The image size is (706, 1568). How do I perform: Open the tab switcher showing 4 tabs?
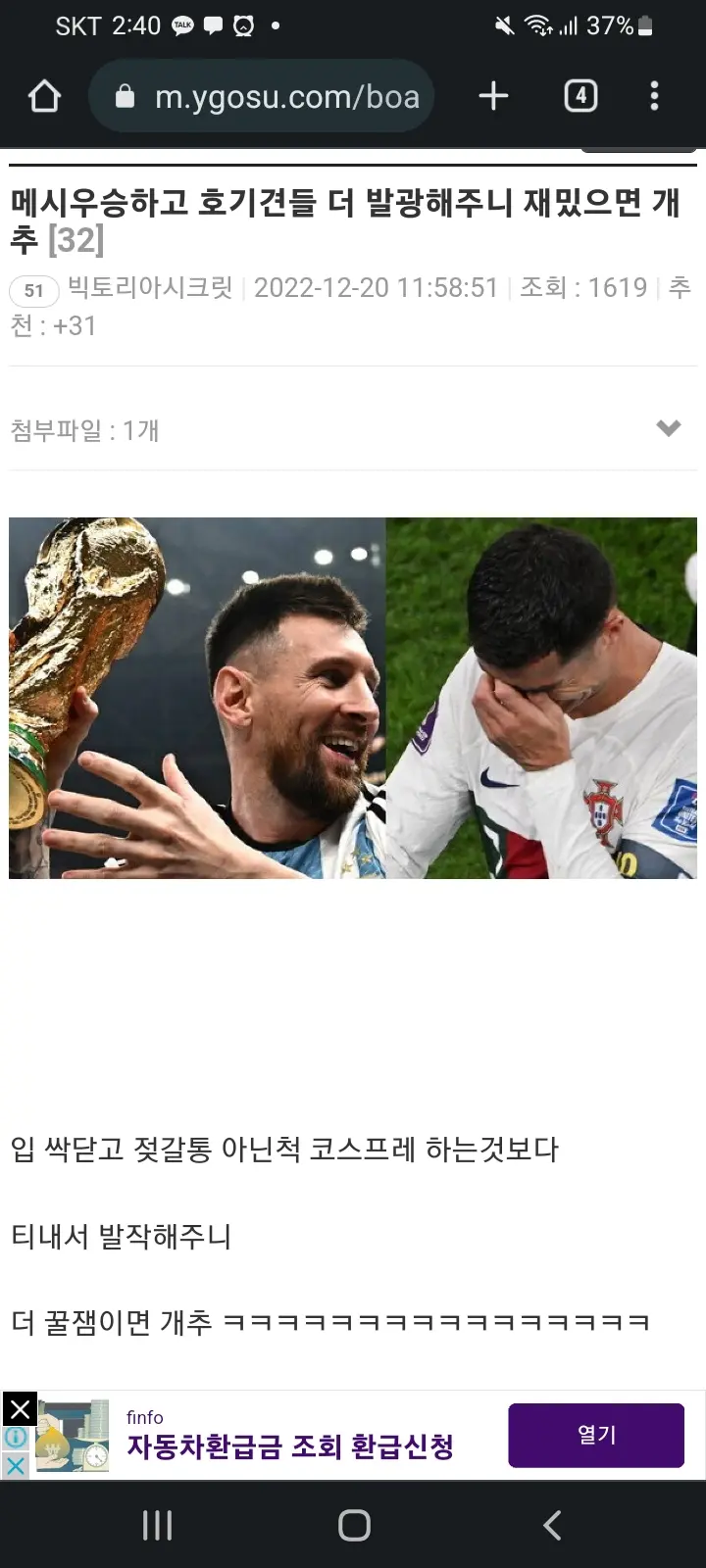[580, 96]
